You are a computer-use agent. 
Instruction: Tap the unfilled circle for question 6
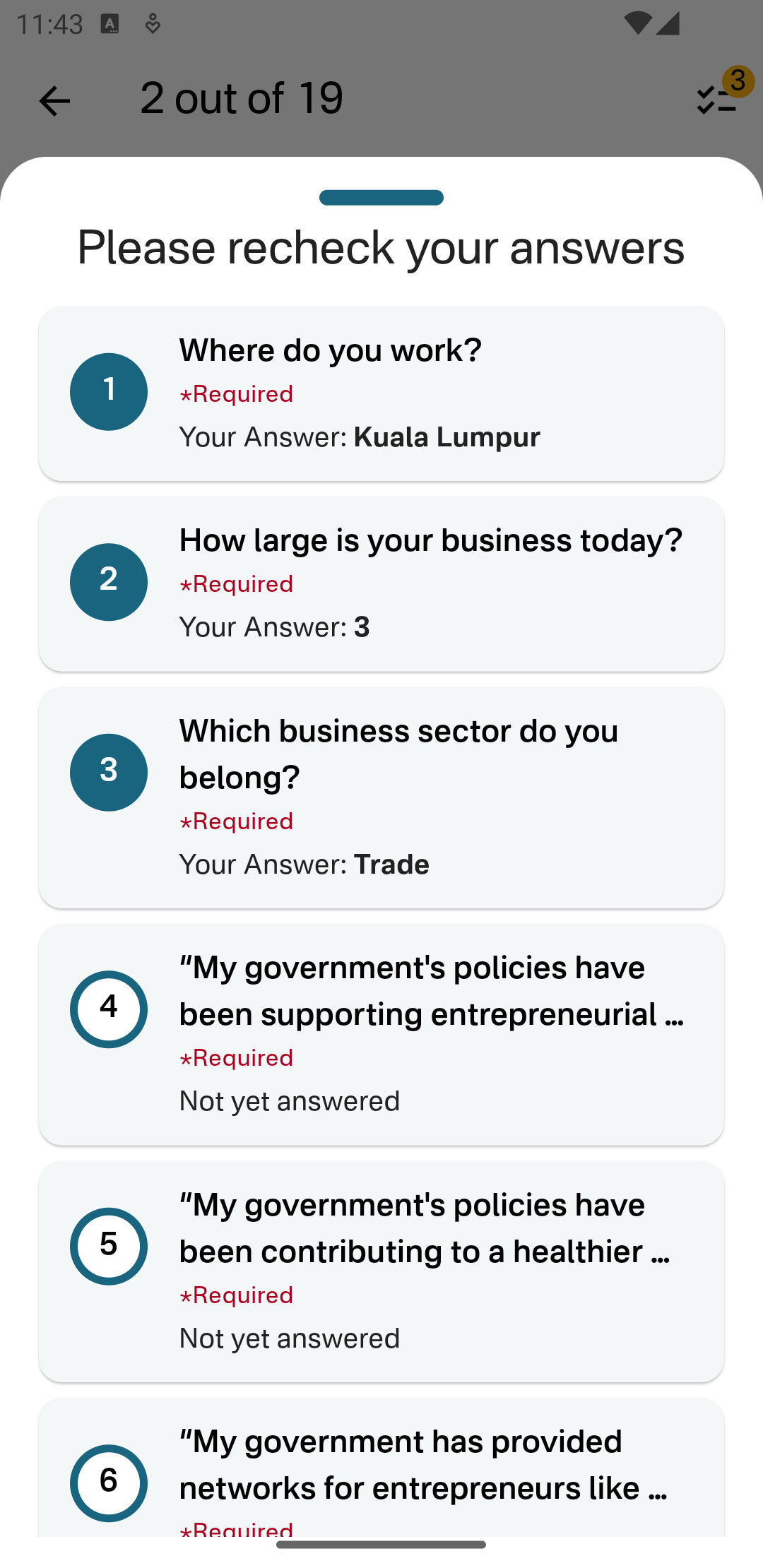(x=108, y=1482)
